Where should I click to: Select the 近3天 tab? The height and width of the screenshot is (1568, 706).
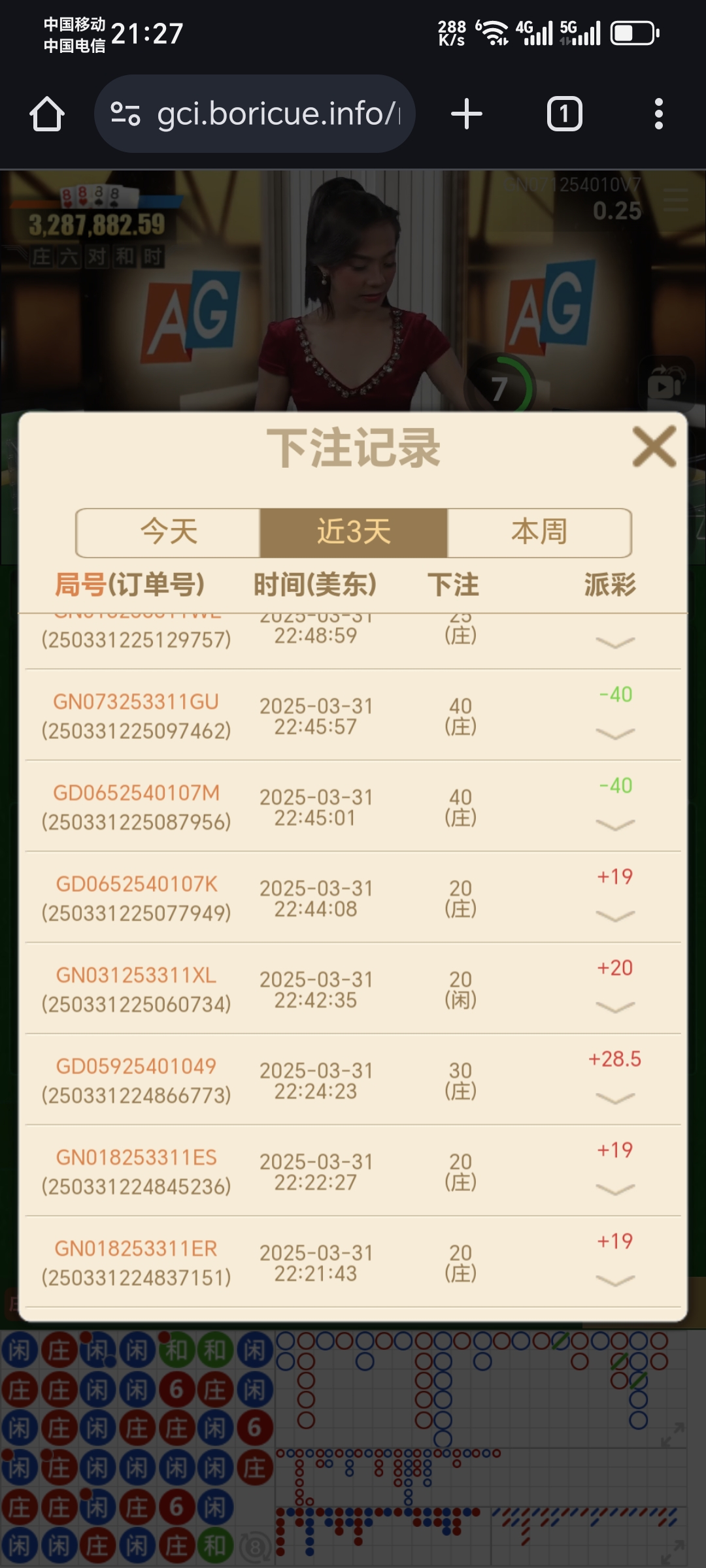(354, 532)
